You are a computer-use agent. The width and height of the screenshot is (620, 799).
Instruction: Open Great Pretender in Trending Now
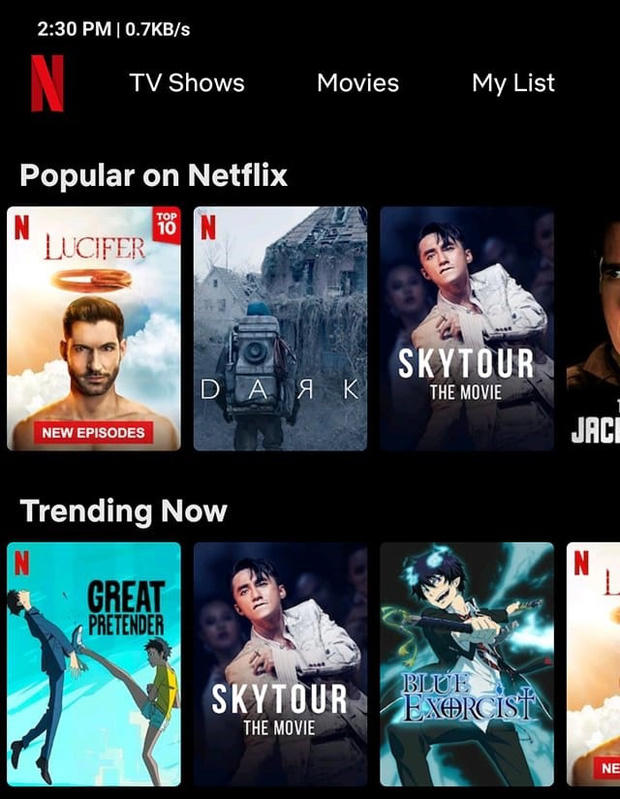94,664
